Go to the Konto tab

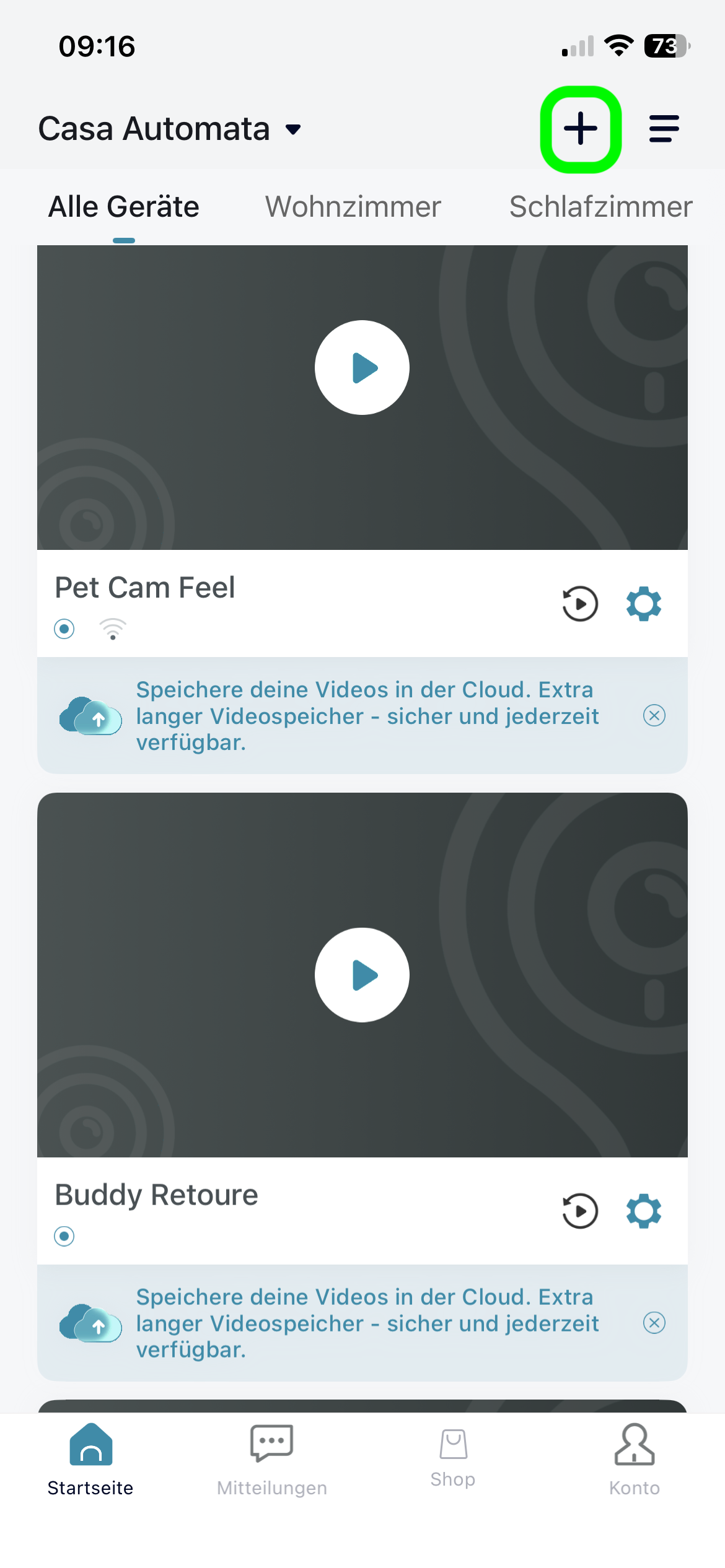pos(634,1458)
